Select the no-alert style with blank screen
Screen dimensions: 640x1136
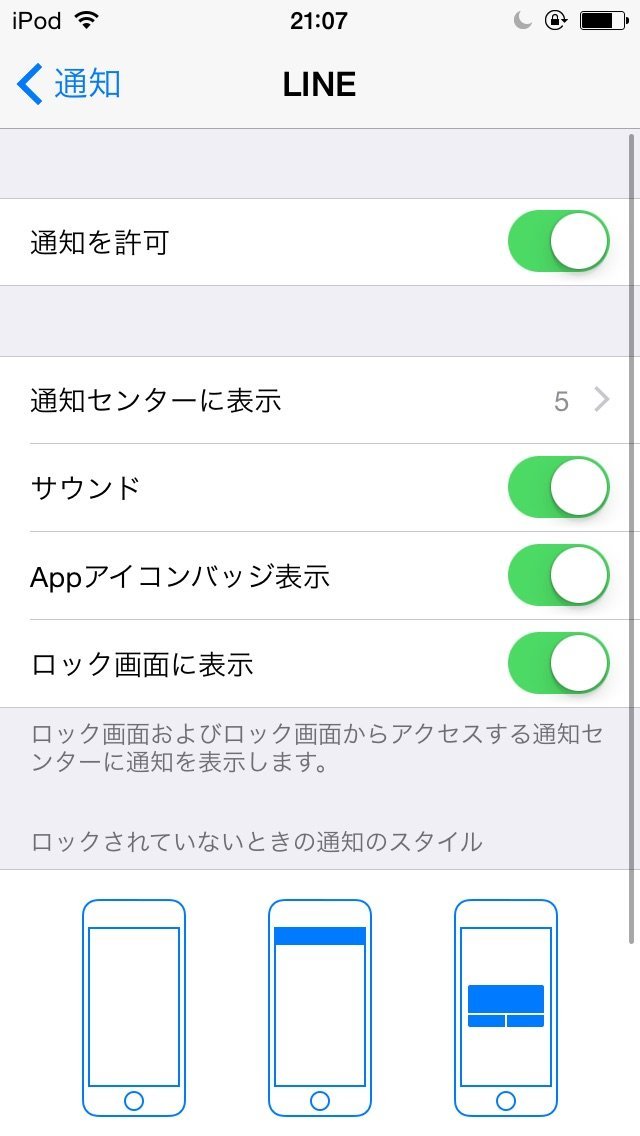(134, 1006)
